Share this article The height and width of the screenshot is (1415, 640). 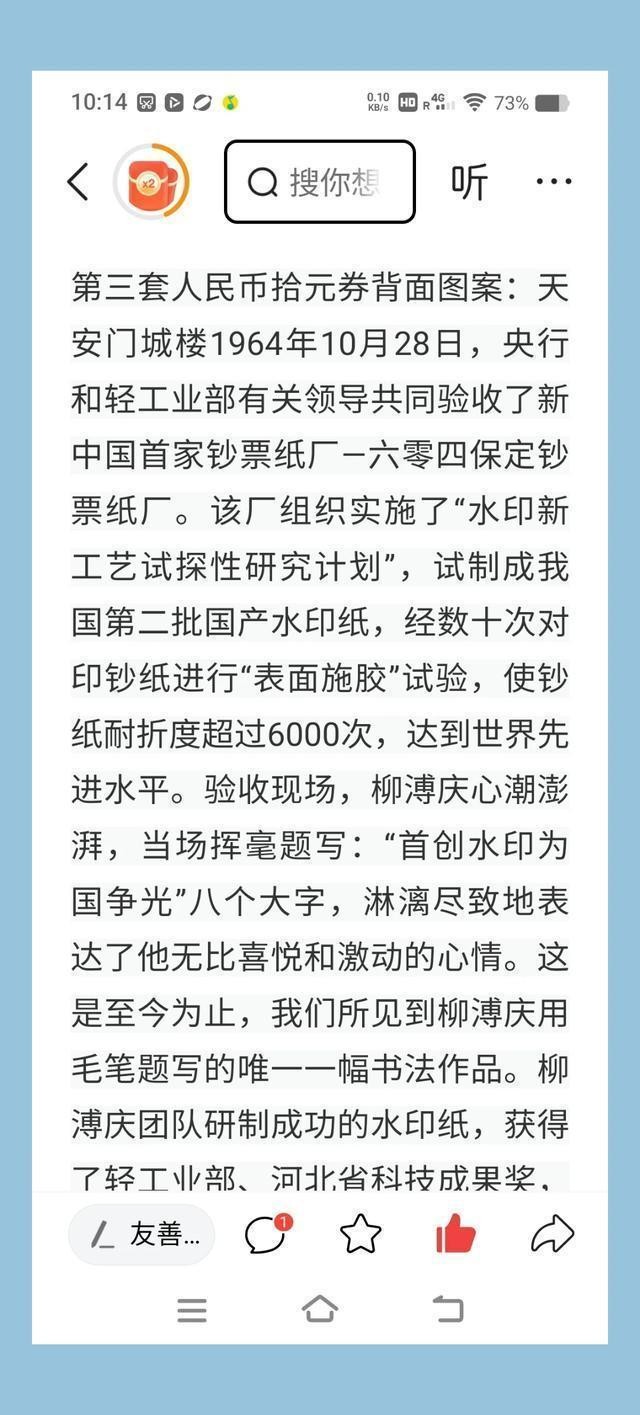pyautogui.click(x=551, y=1235)
